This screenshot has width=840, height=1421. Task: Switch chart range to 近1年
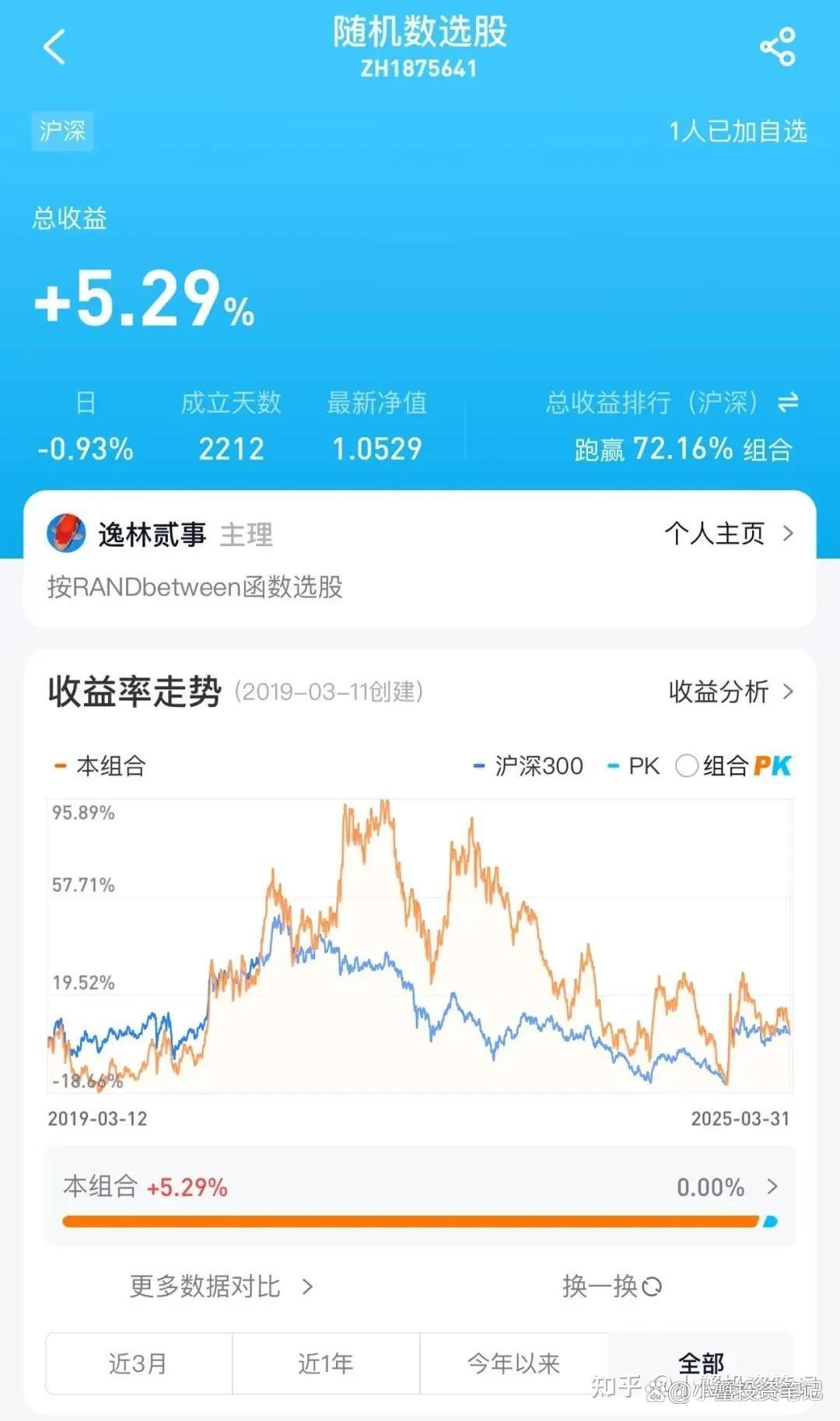[326, 1363]
